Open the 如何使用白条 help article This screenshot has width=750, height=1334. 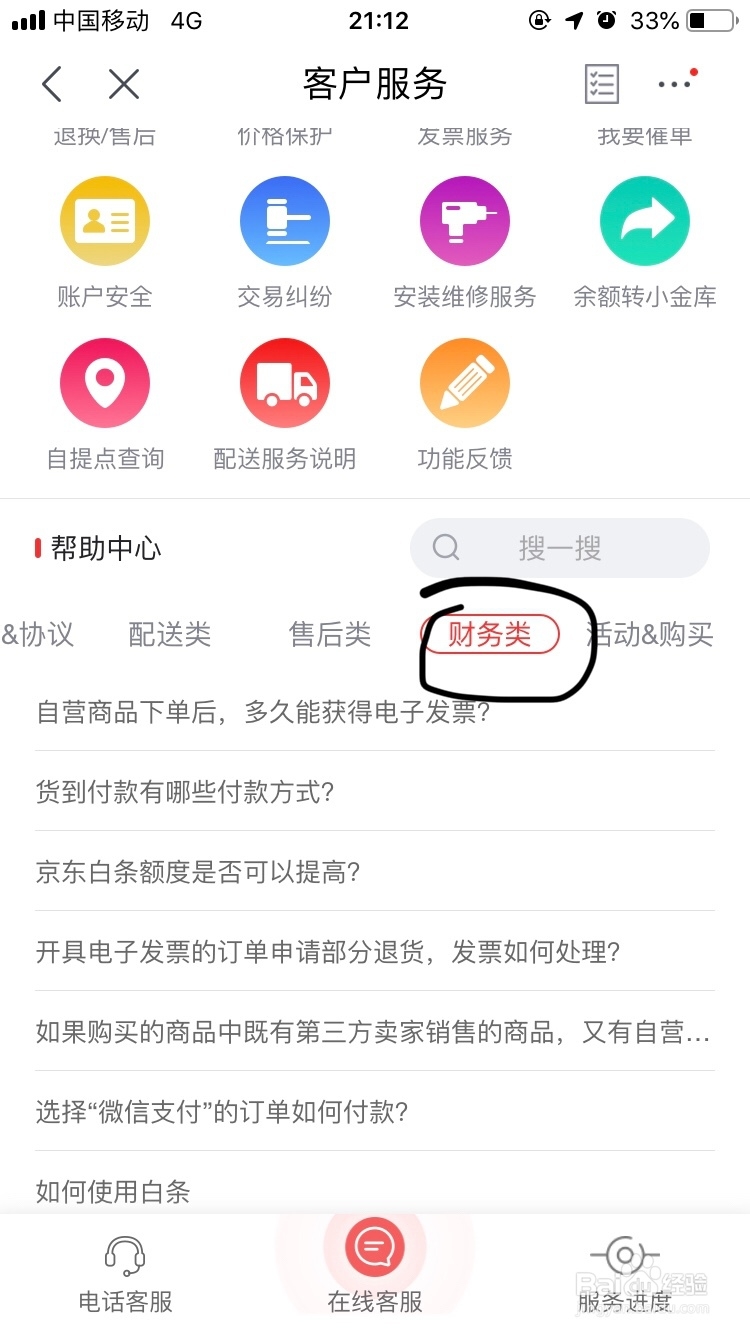click(110, 1192)
